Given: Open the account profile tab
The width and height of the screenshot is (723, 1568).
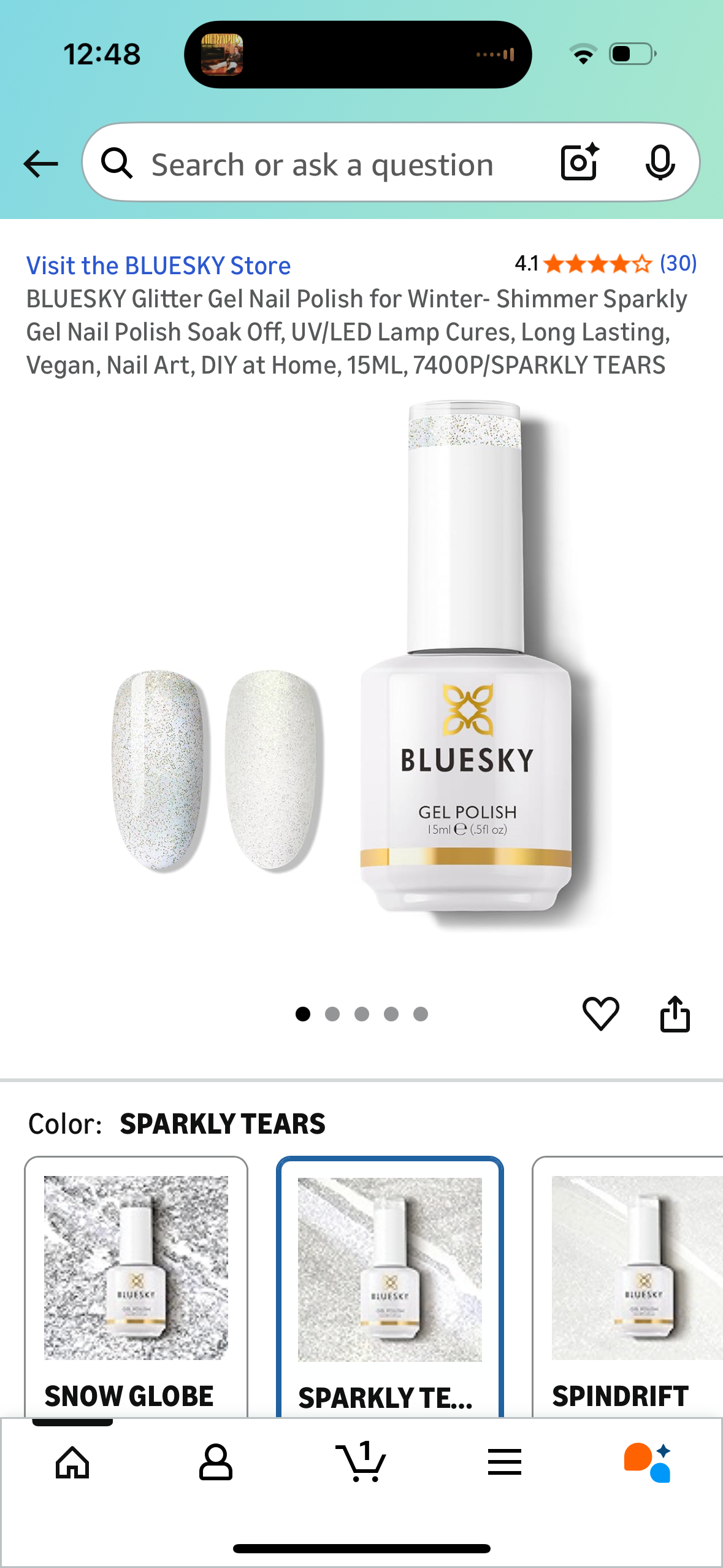Looking at the screenshot, I should (216, 1462).
